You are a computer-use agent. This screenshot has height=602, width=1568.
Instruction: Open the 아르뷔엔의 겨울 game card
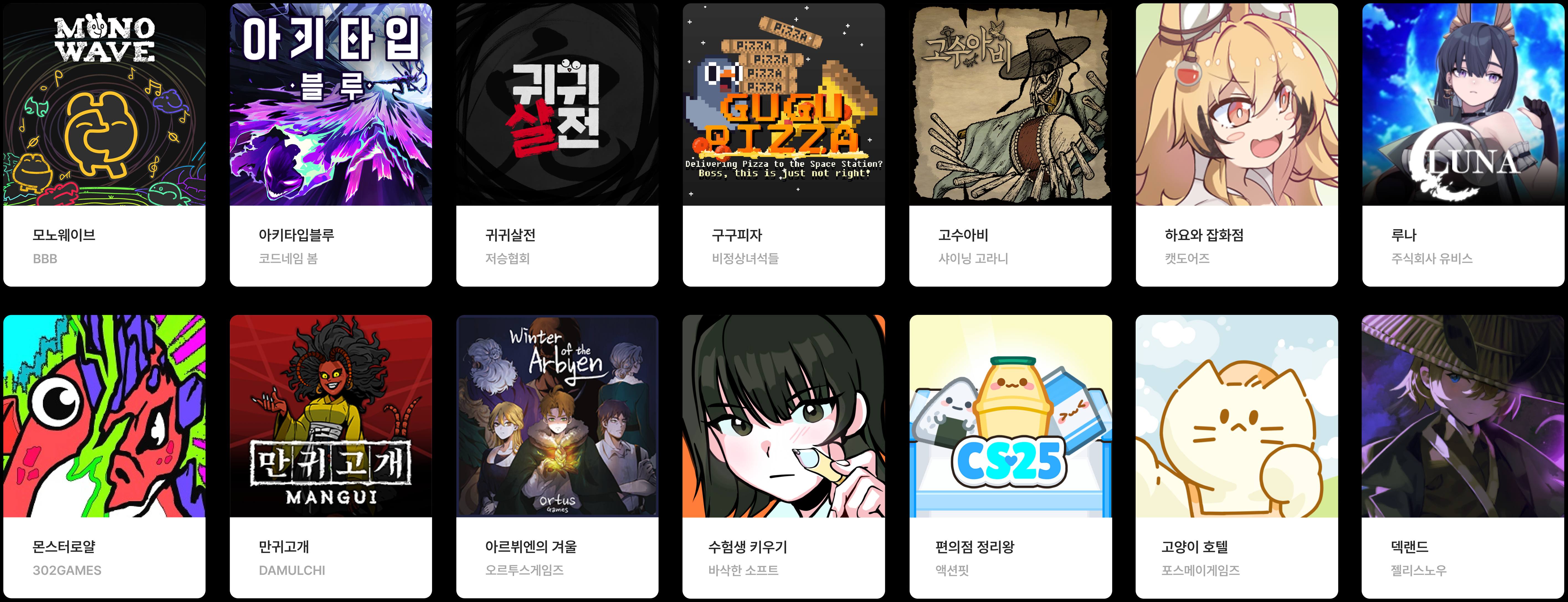click(x=557, y=456)
